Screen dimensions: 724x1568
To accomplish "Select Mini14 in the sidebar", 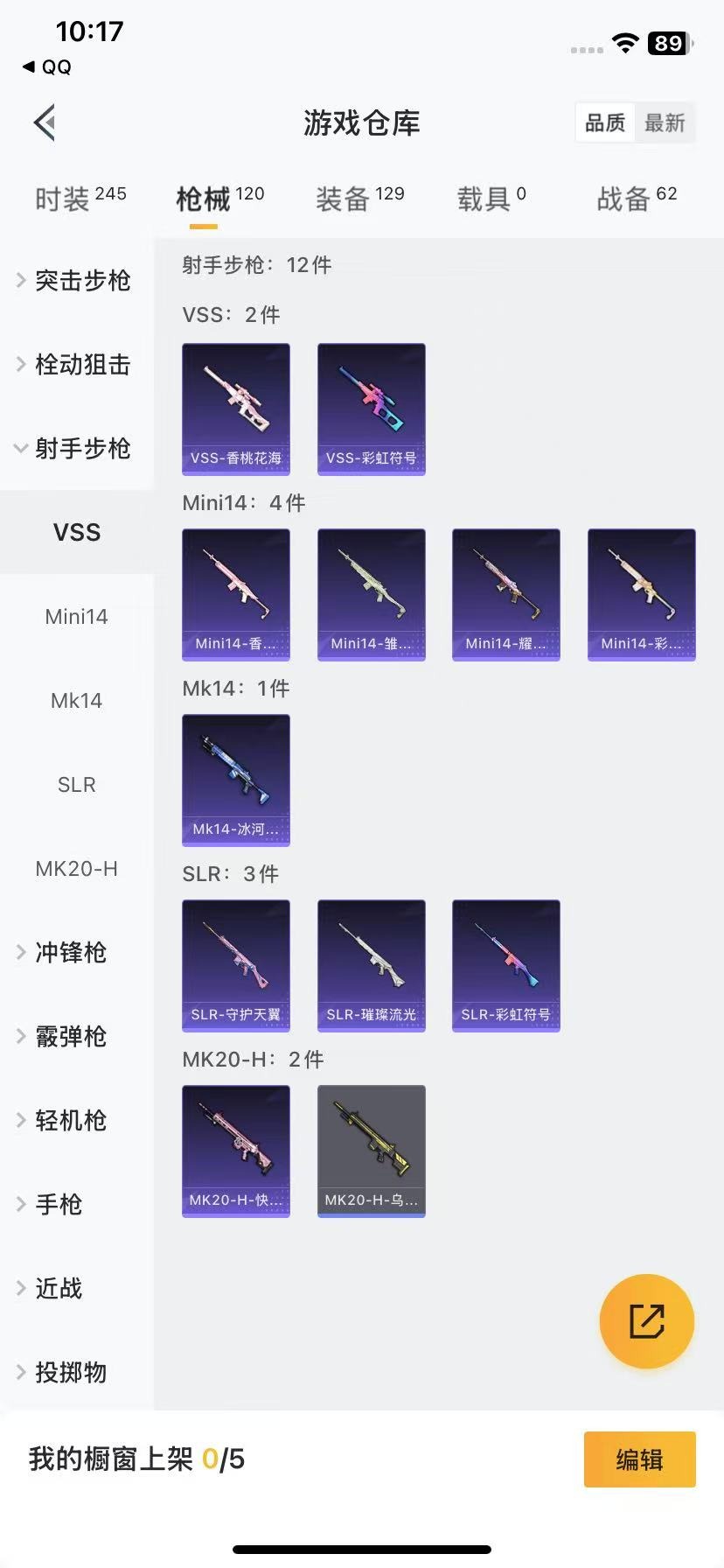I will (77, 617).
